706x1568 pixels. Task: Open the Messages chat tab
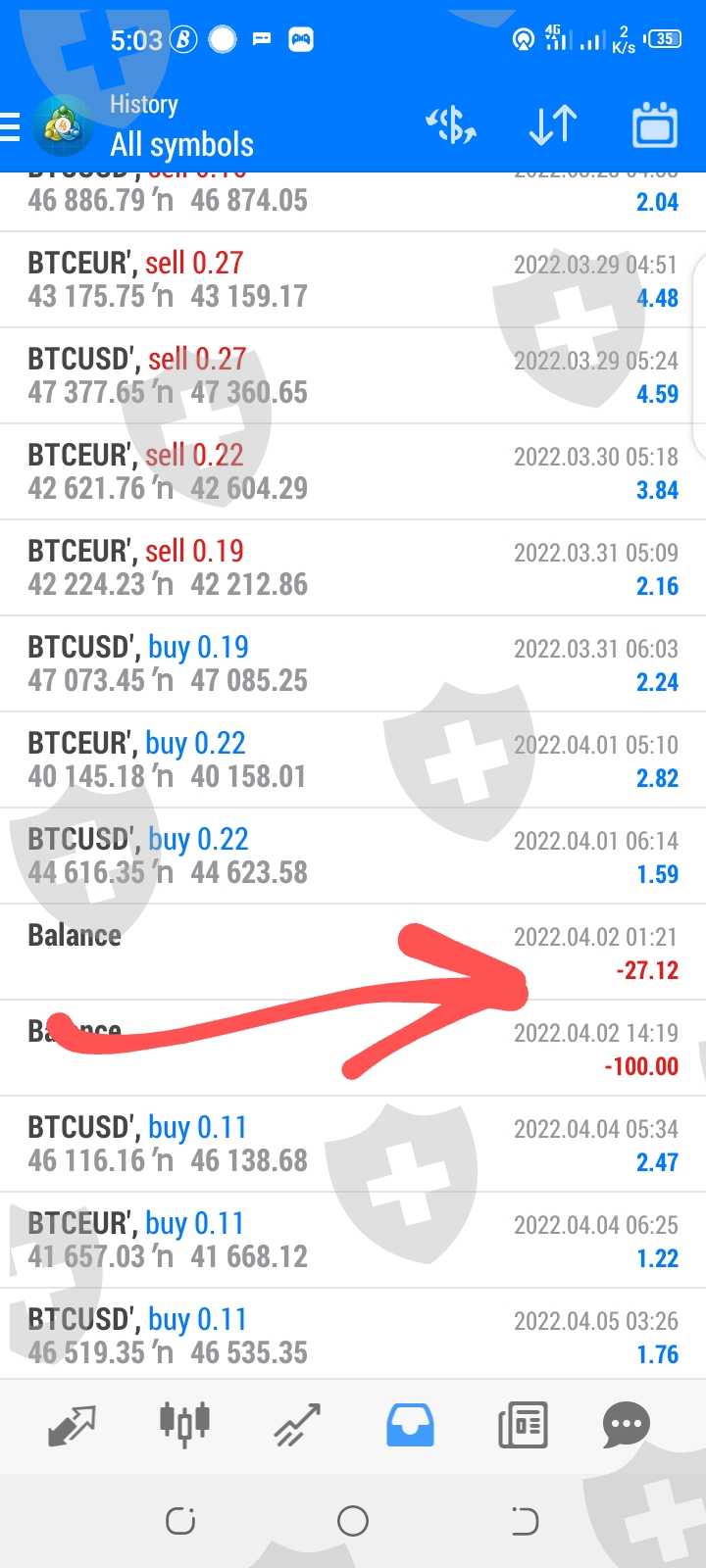[x=626, y=1425]
